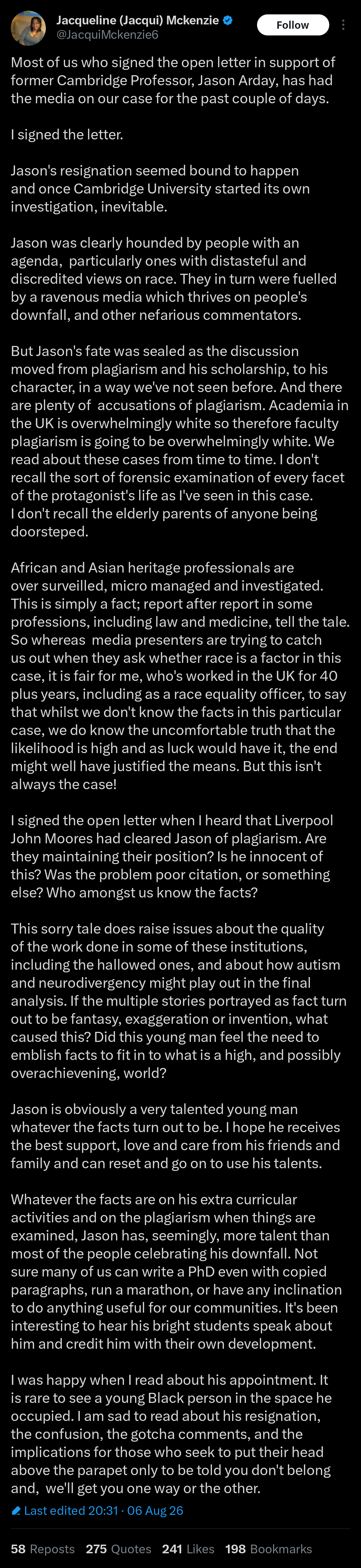See the 241 Likes list
This screenshot has height=1568, width=361.
click(188, 1549)
